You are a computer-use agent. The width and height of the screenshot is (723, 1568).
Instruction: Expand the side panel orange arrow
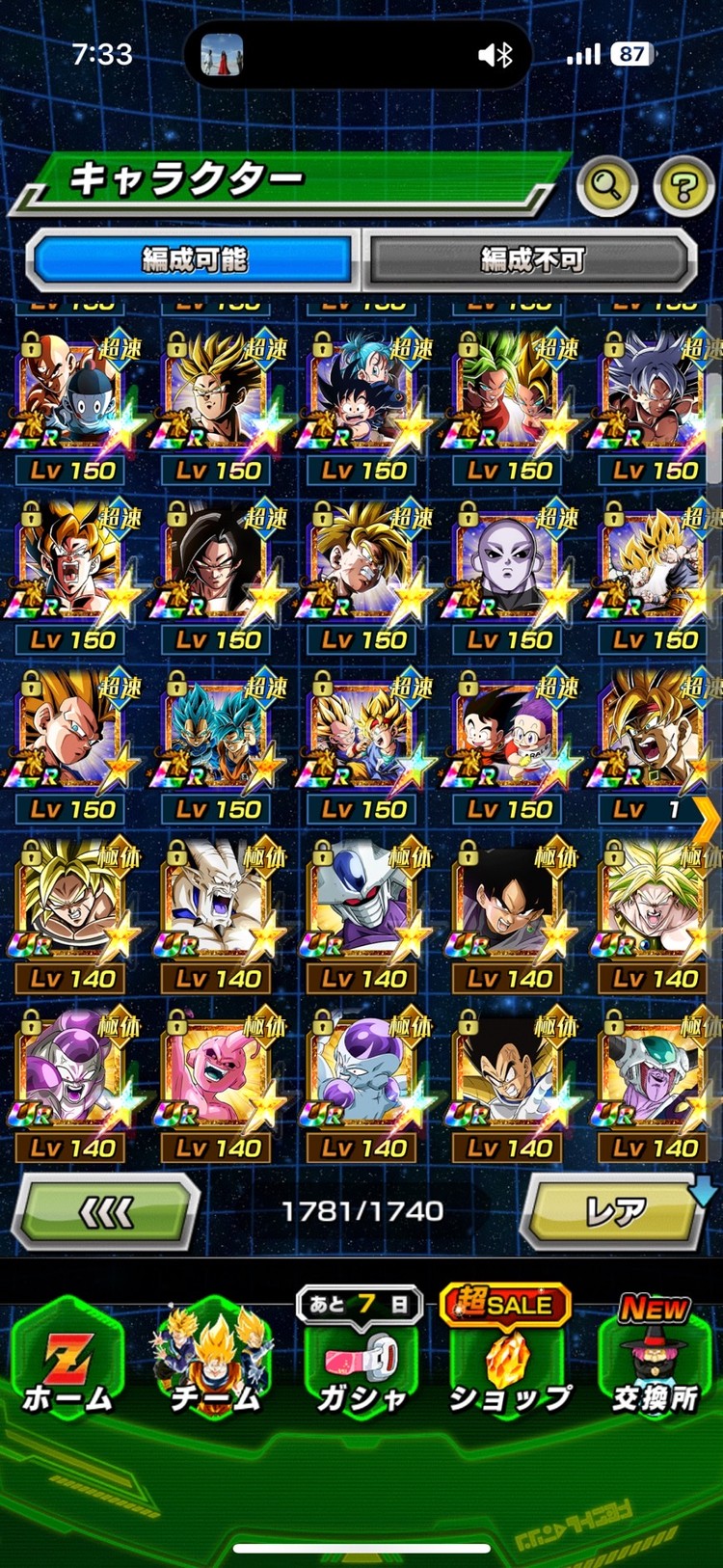(708, 822)
